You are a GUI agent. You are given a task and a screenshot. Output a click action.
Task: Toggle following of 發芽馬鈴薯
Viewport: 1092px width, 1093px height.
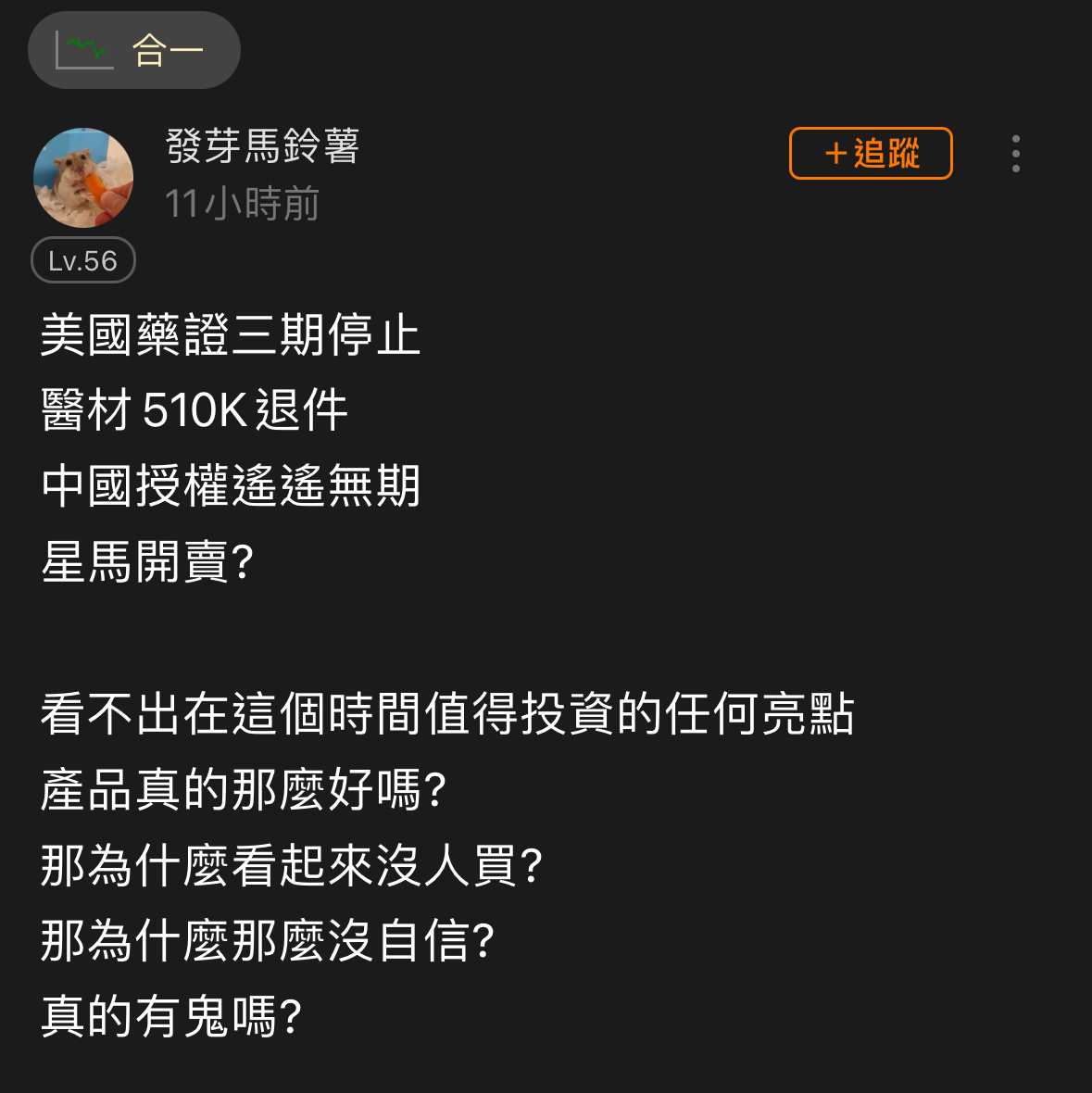[x=870, y=154]
